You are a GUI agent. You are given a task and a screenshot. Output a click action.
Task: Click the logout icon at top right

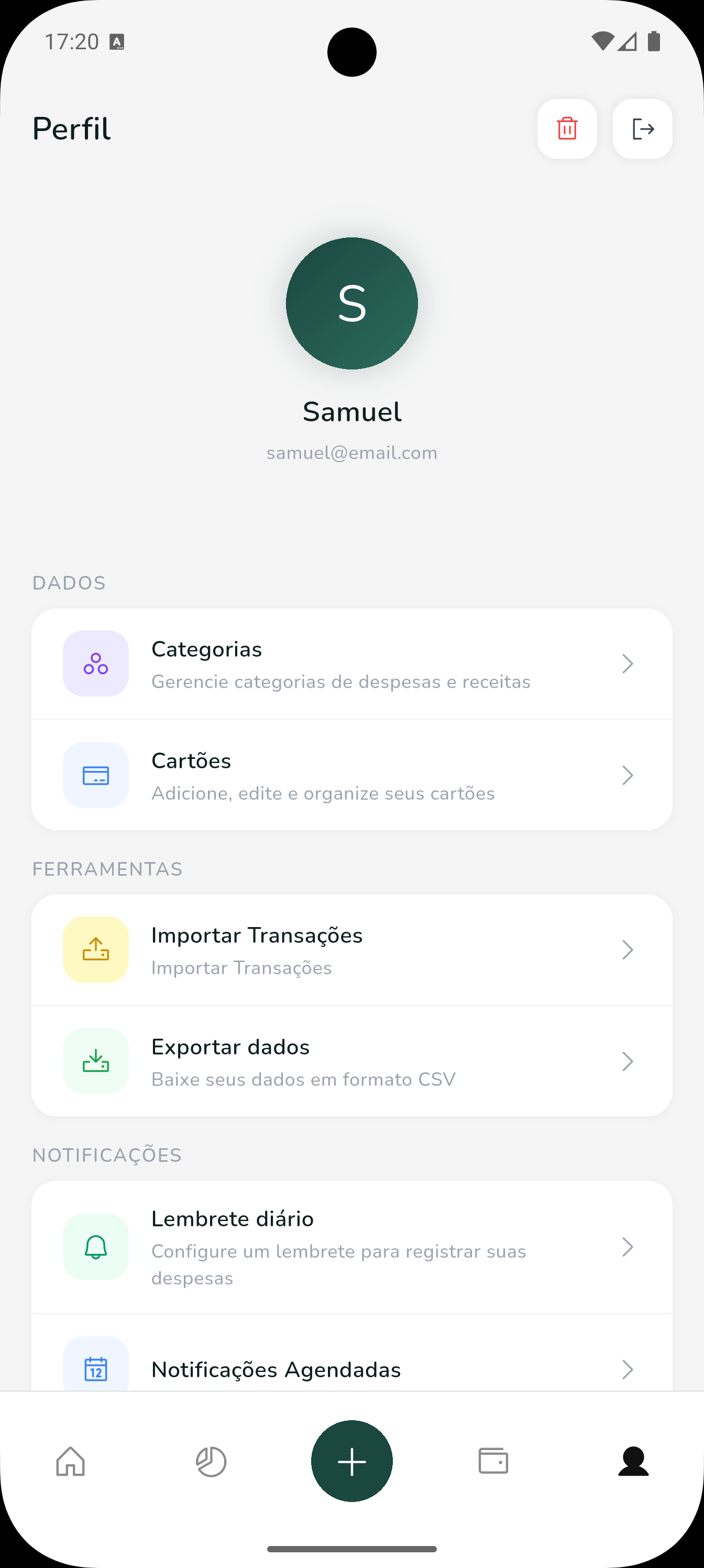click(x=642, y=128)
